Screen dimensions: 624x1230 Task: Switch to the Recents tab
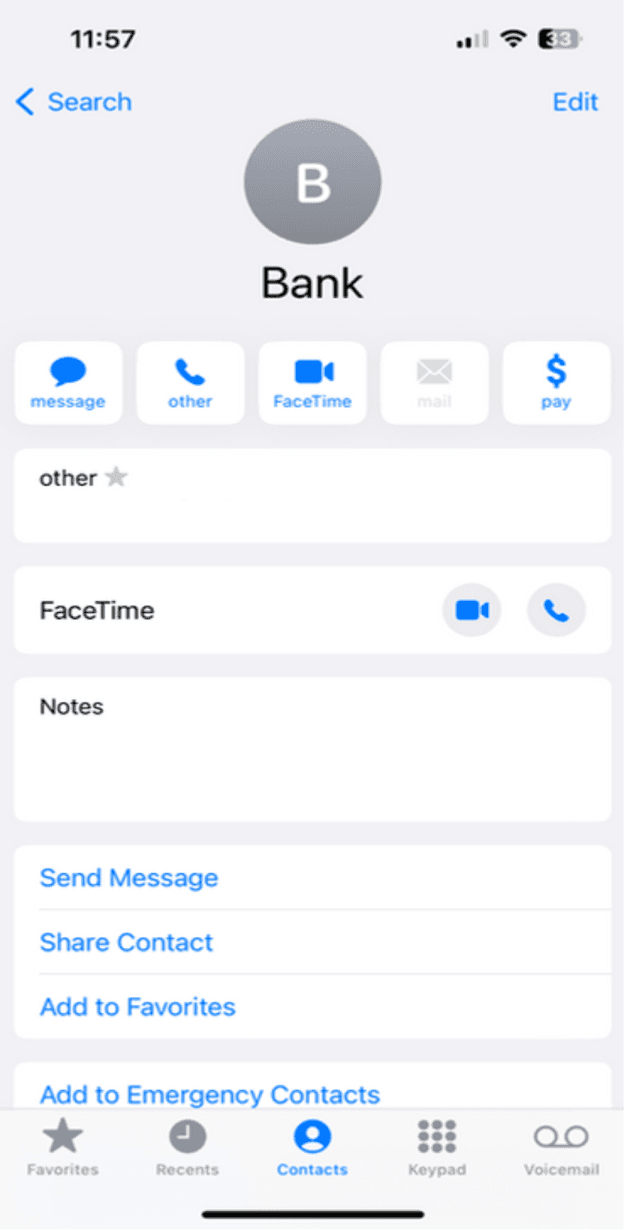click(x=187, y=1147)
